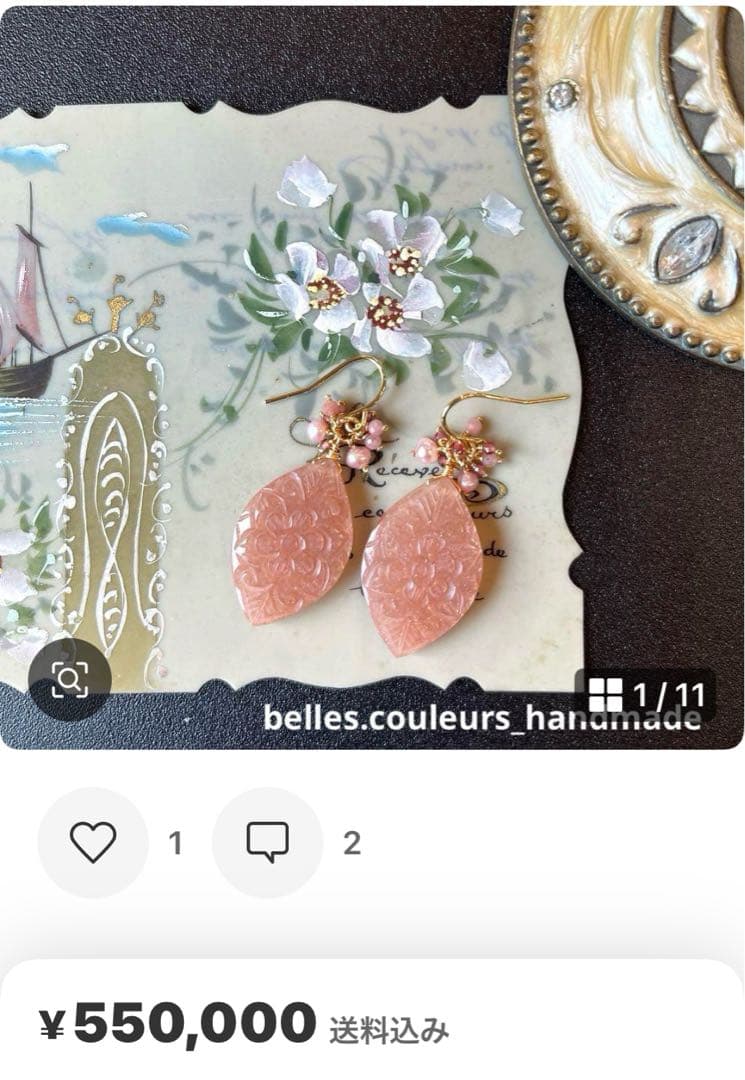The height and width of the screenshot is (1080, 745).
Task: Like this earring listing
Action: point(93,843)
